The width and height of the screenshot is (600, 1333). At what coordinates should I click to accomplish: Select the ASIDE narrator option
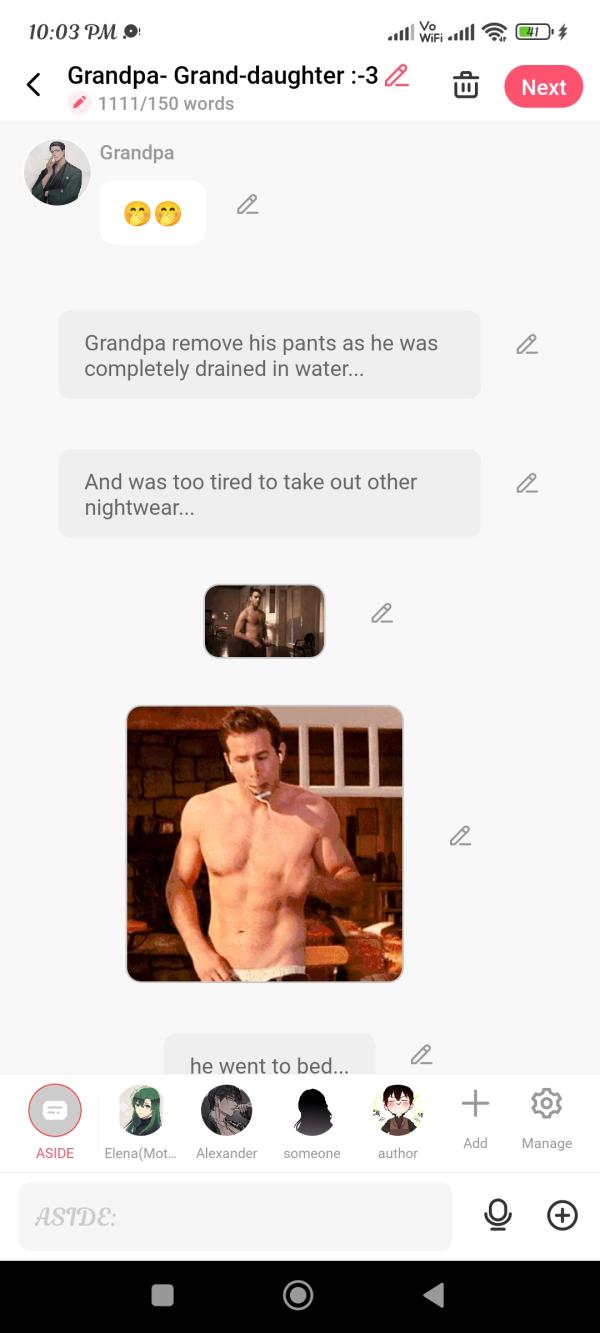click(55, 1120)
